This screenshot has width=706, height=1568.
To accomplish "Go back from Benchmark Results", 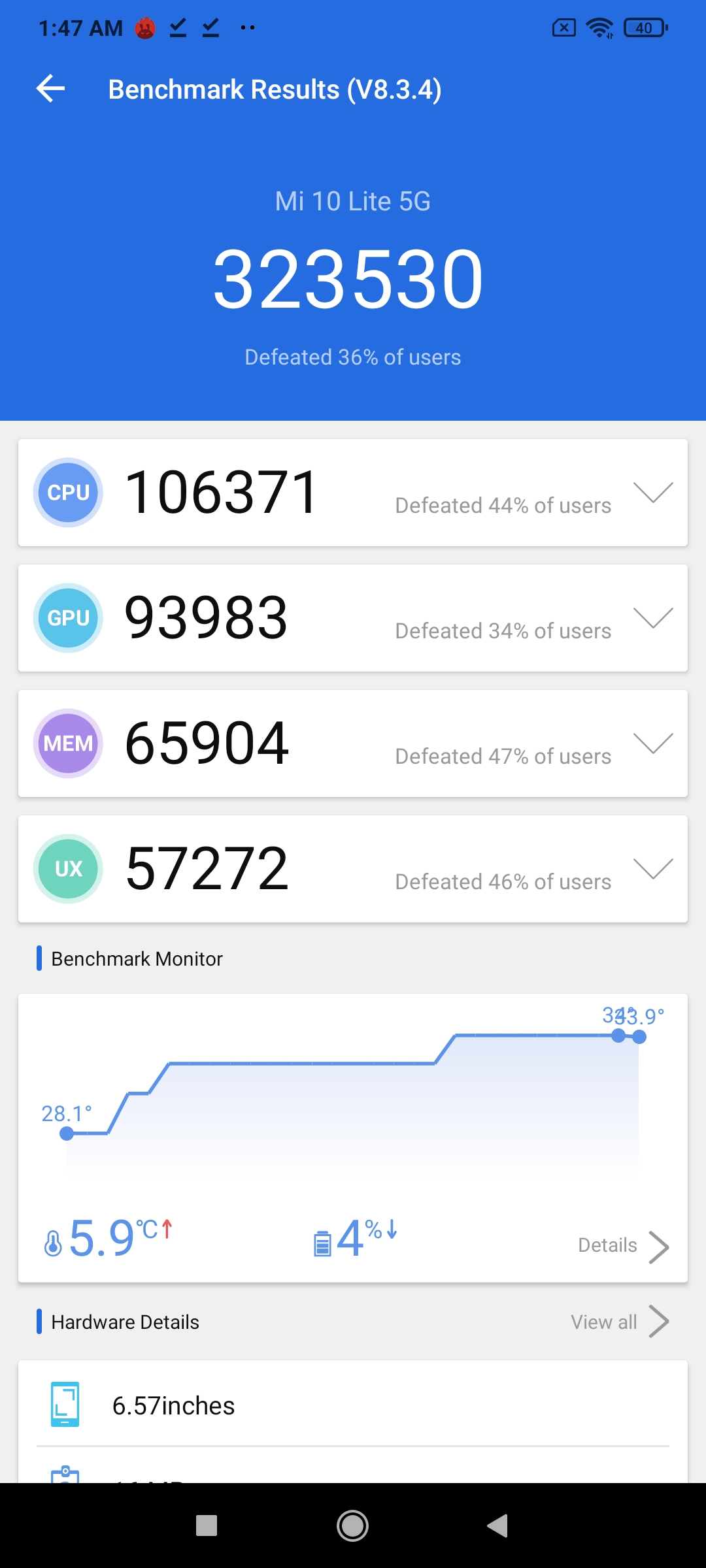I will 51,89.
